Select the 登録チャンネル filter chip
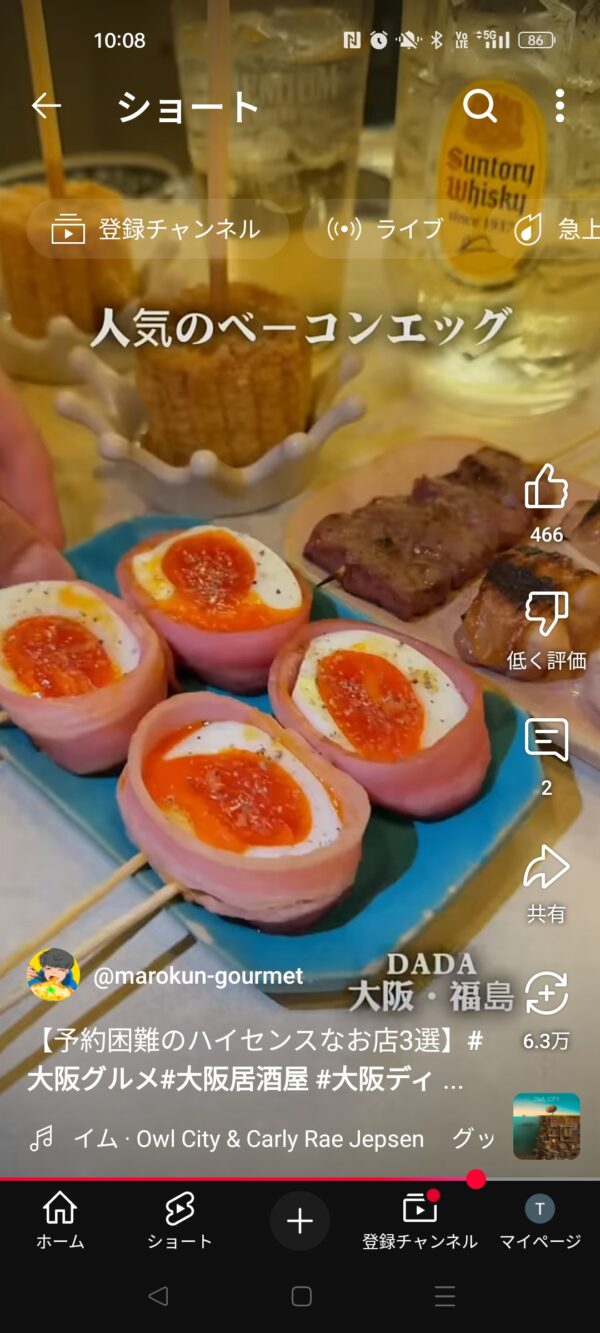The height and width of the screenshot is (1333, 600). coord(157,229)
